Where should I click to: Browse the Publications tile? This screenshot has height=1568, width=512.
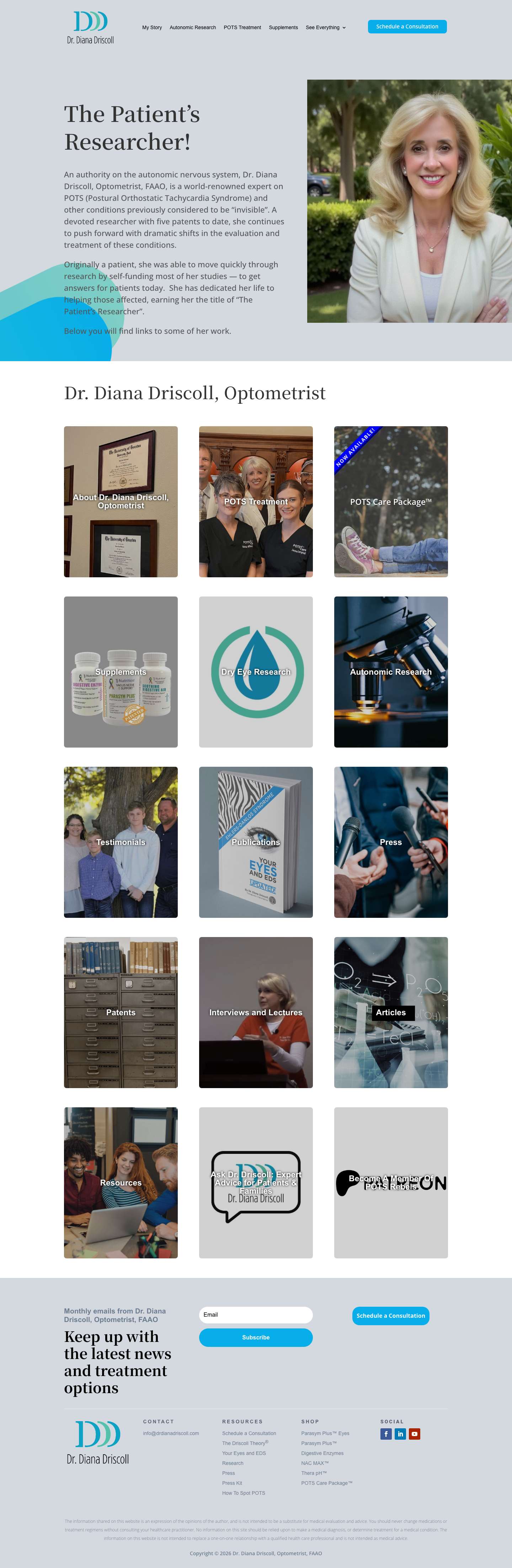[256, 842]
